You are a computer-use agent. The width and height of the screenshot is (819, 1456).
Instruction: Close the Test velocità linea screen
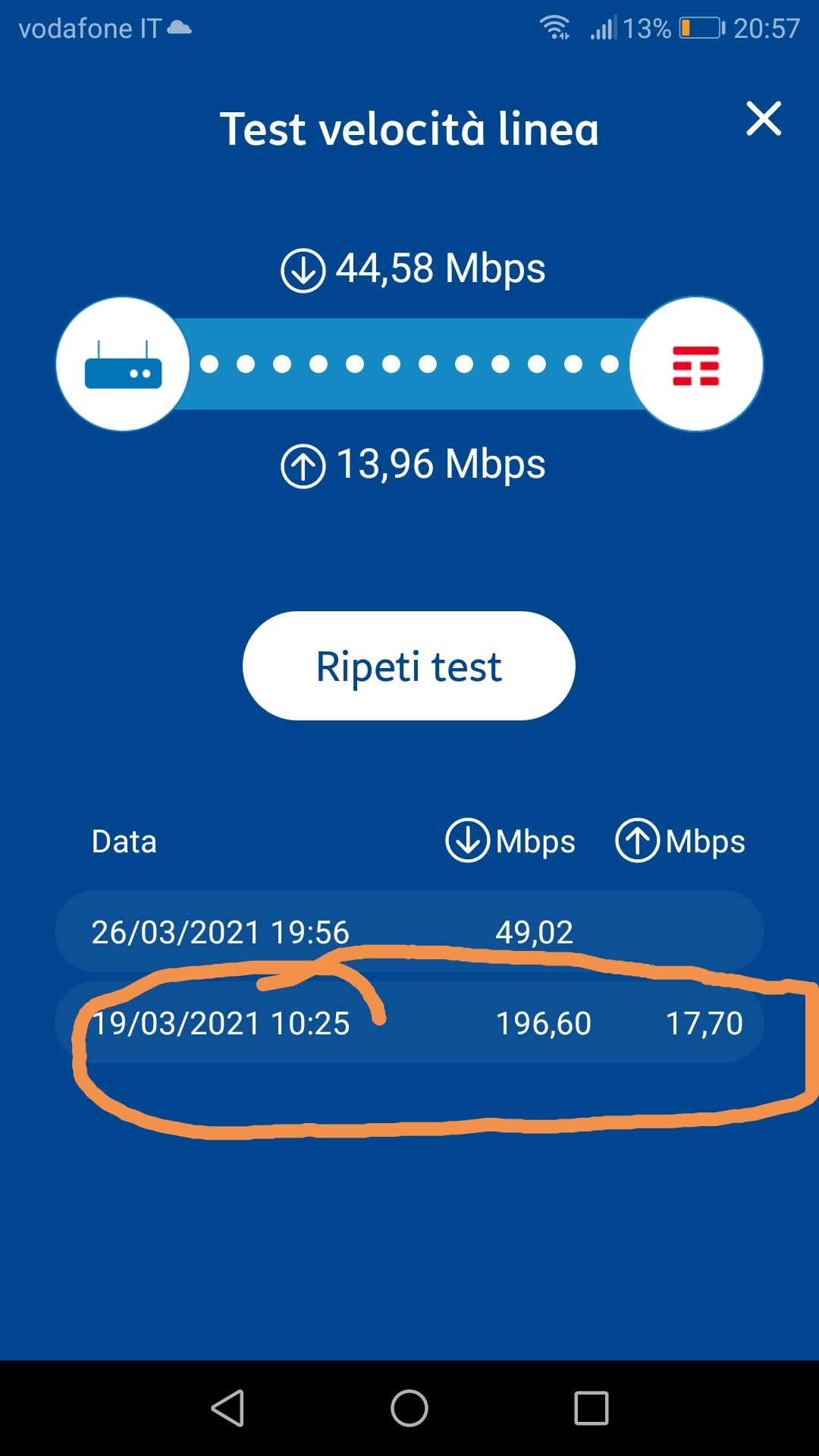click(x=763, y=119)
